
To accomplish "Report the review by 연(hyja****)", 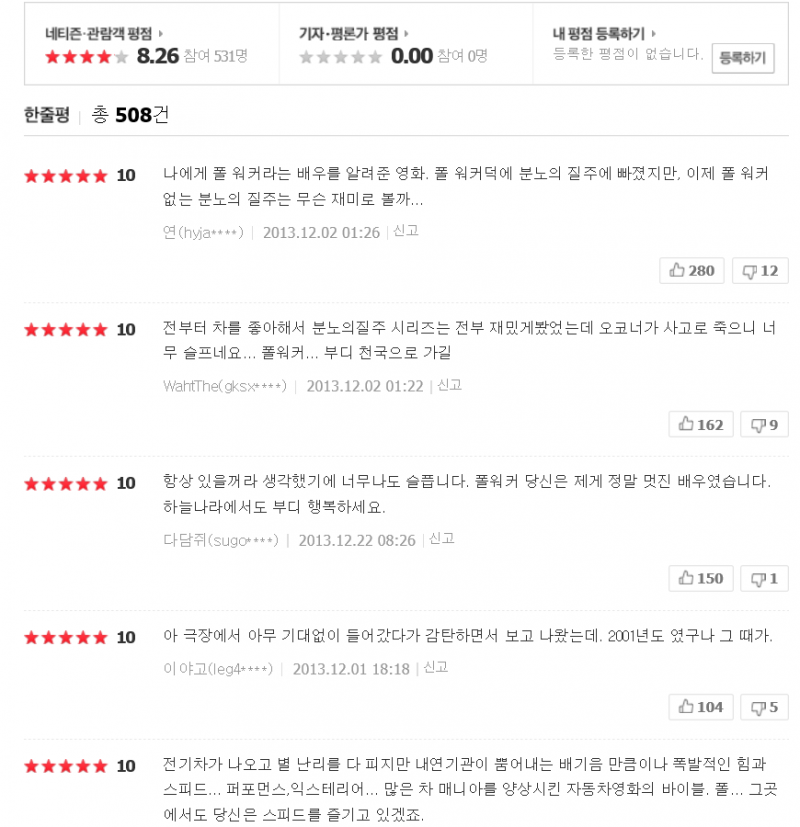I will click(406, 231).
